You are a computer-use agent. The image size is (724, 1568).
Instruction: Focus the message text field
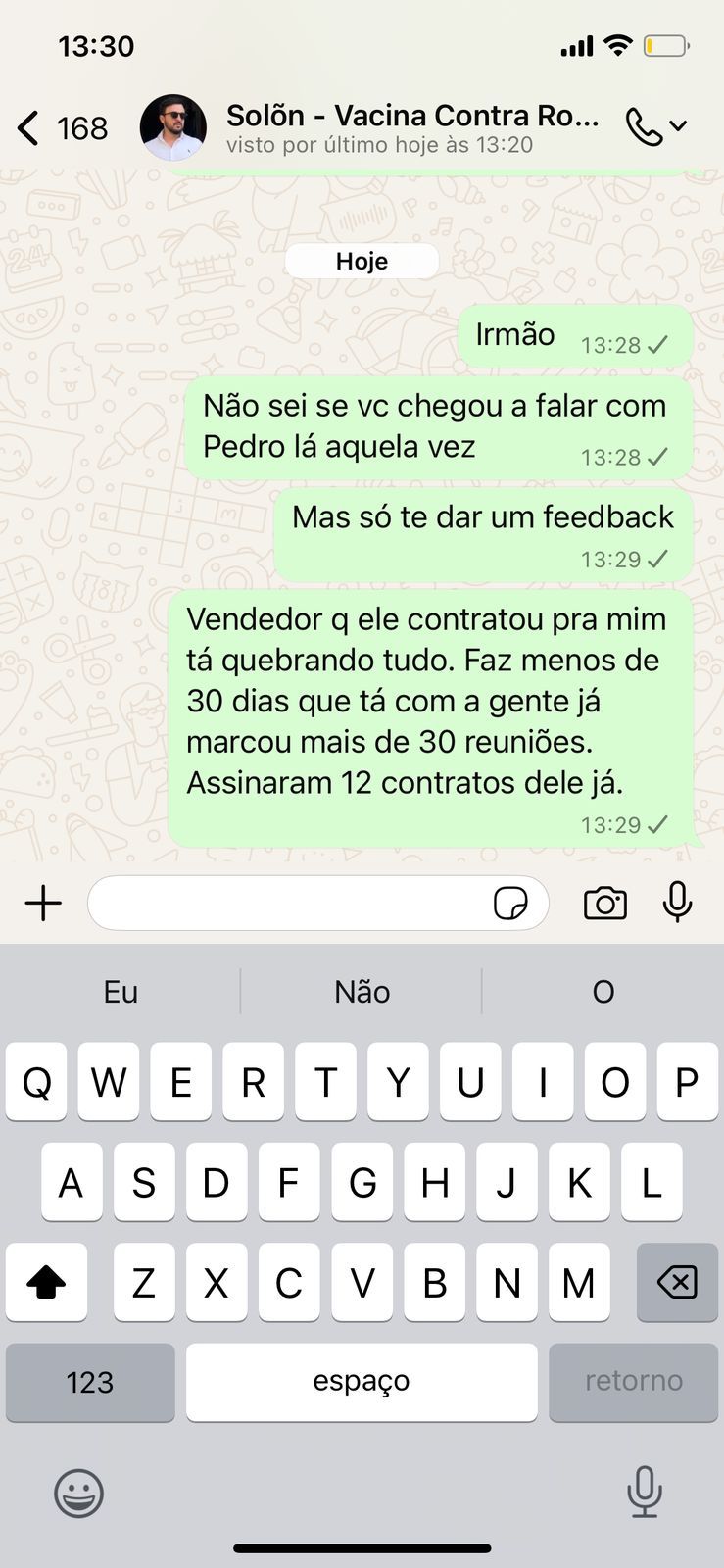coord(289,903)
